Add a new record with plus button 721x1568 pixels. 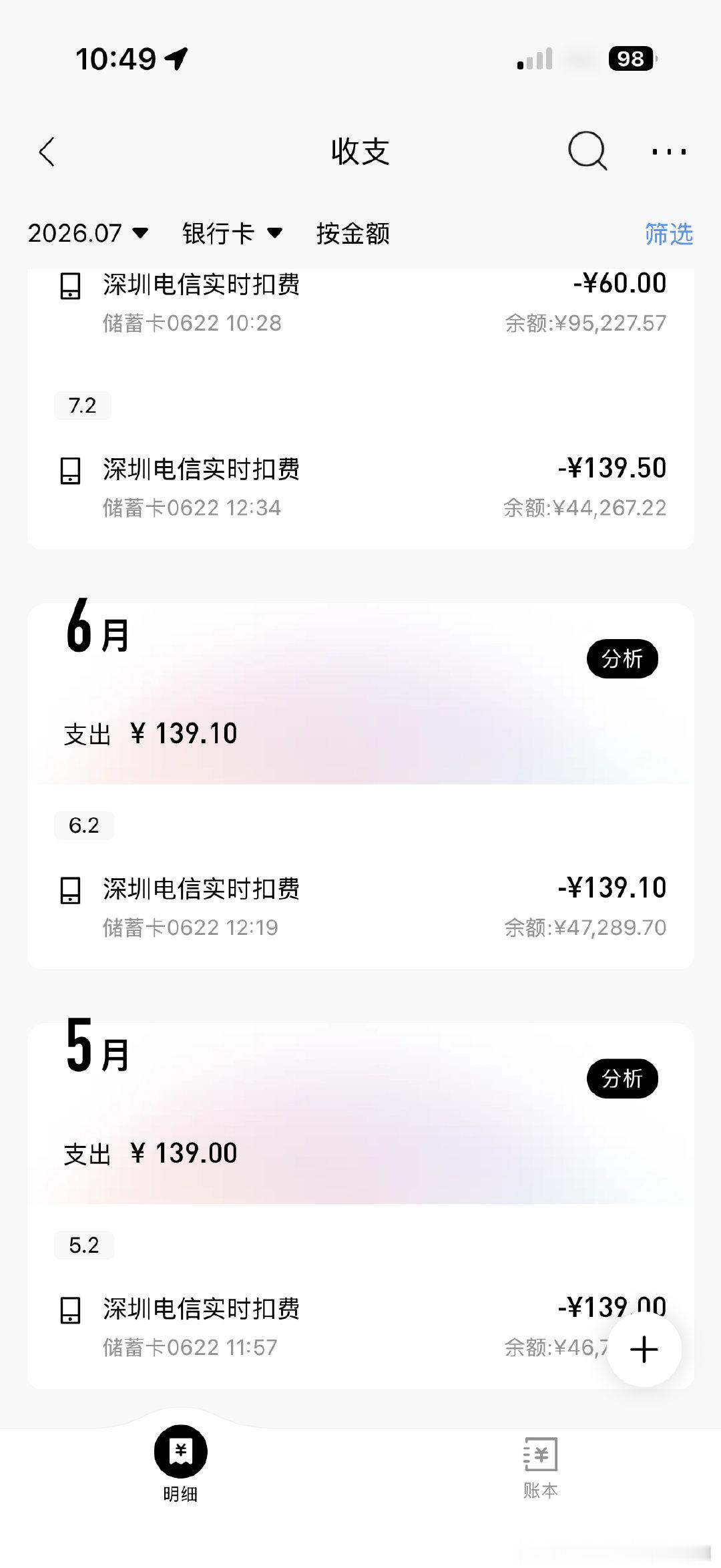click(644, 1350)
